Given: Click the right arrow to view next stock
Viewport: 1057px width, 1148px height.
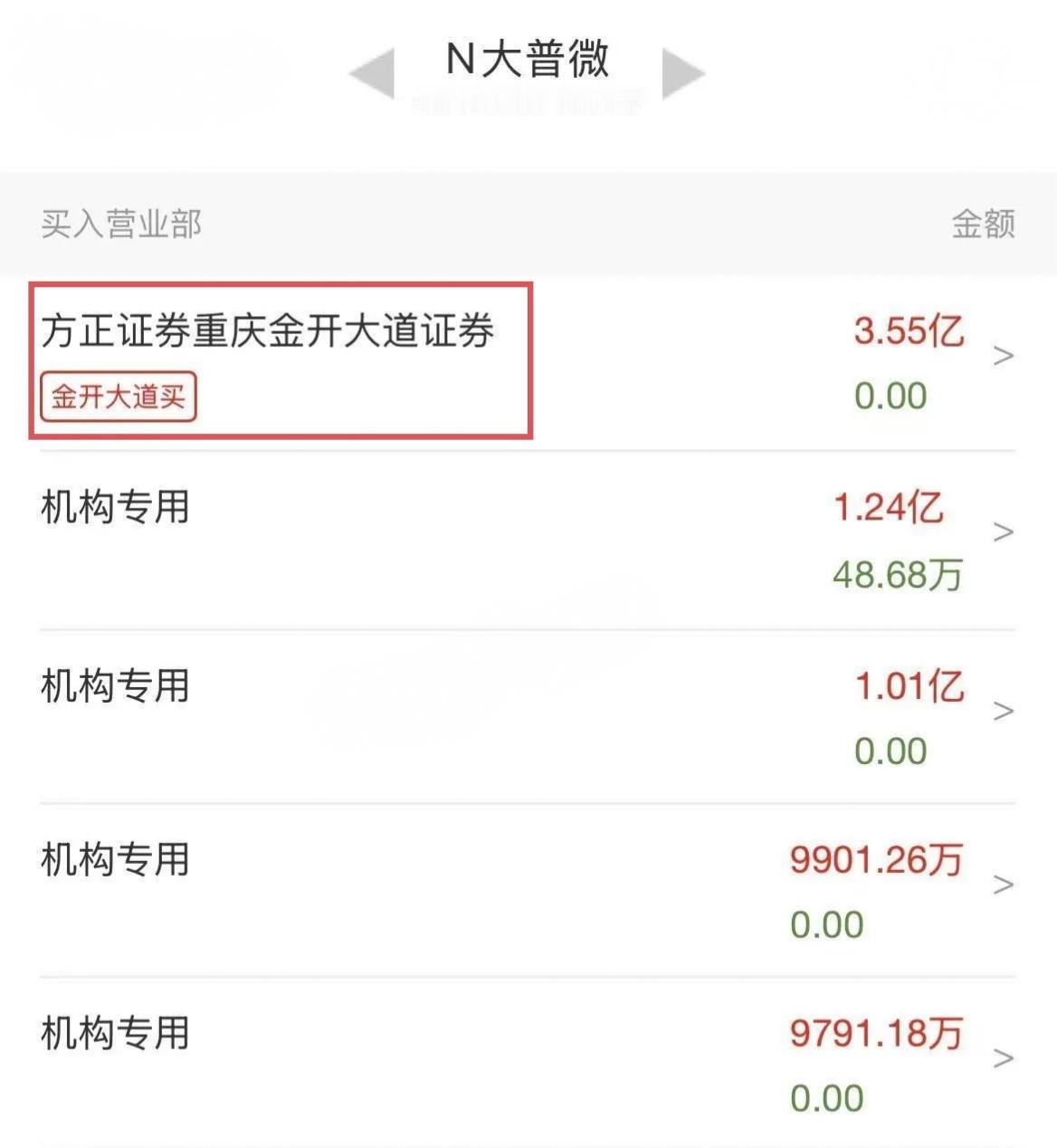Looking at the screenshot, I should [683, 72].
